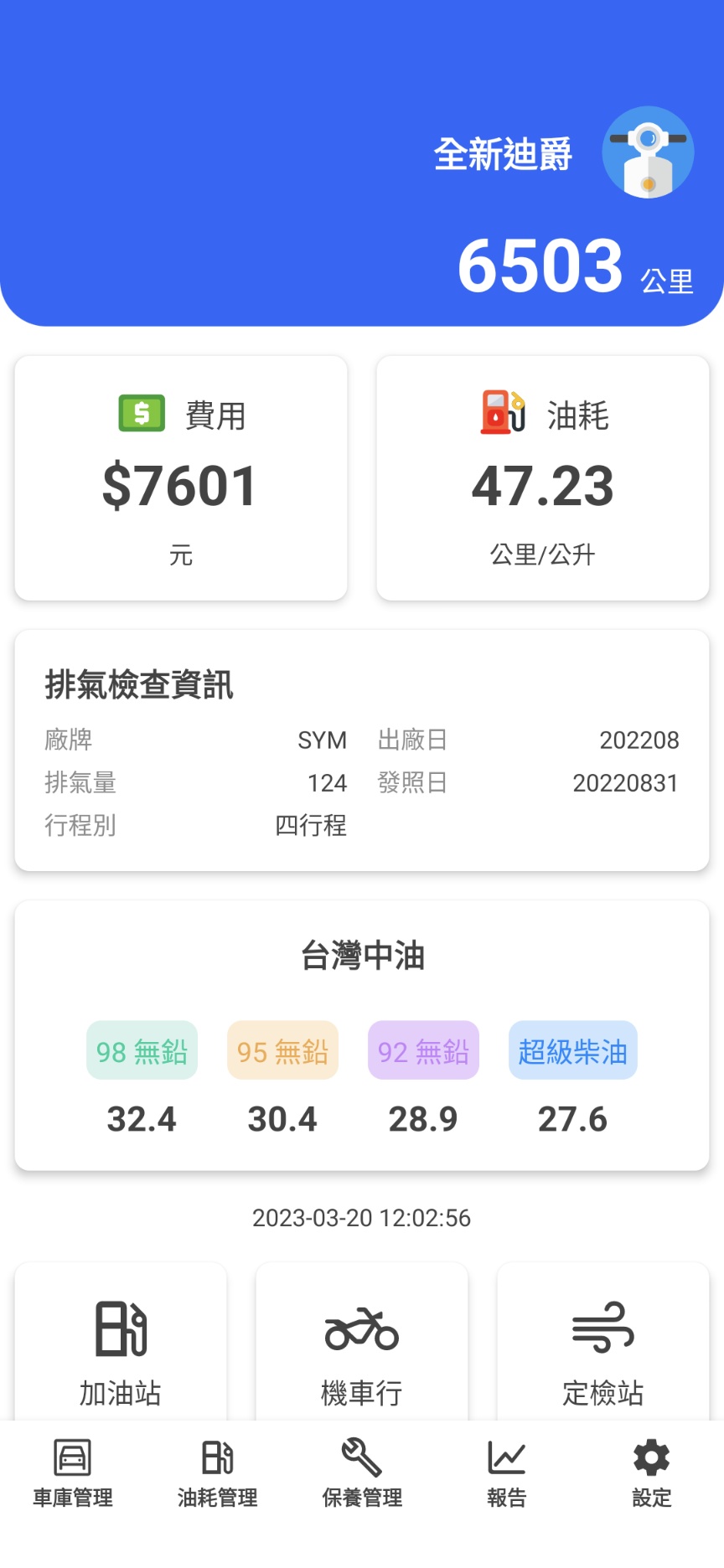View the 油耗 fuel consumption card

tap(543, 478)
